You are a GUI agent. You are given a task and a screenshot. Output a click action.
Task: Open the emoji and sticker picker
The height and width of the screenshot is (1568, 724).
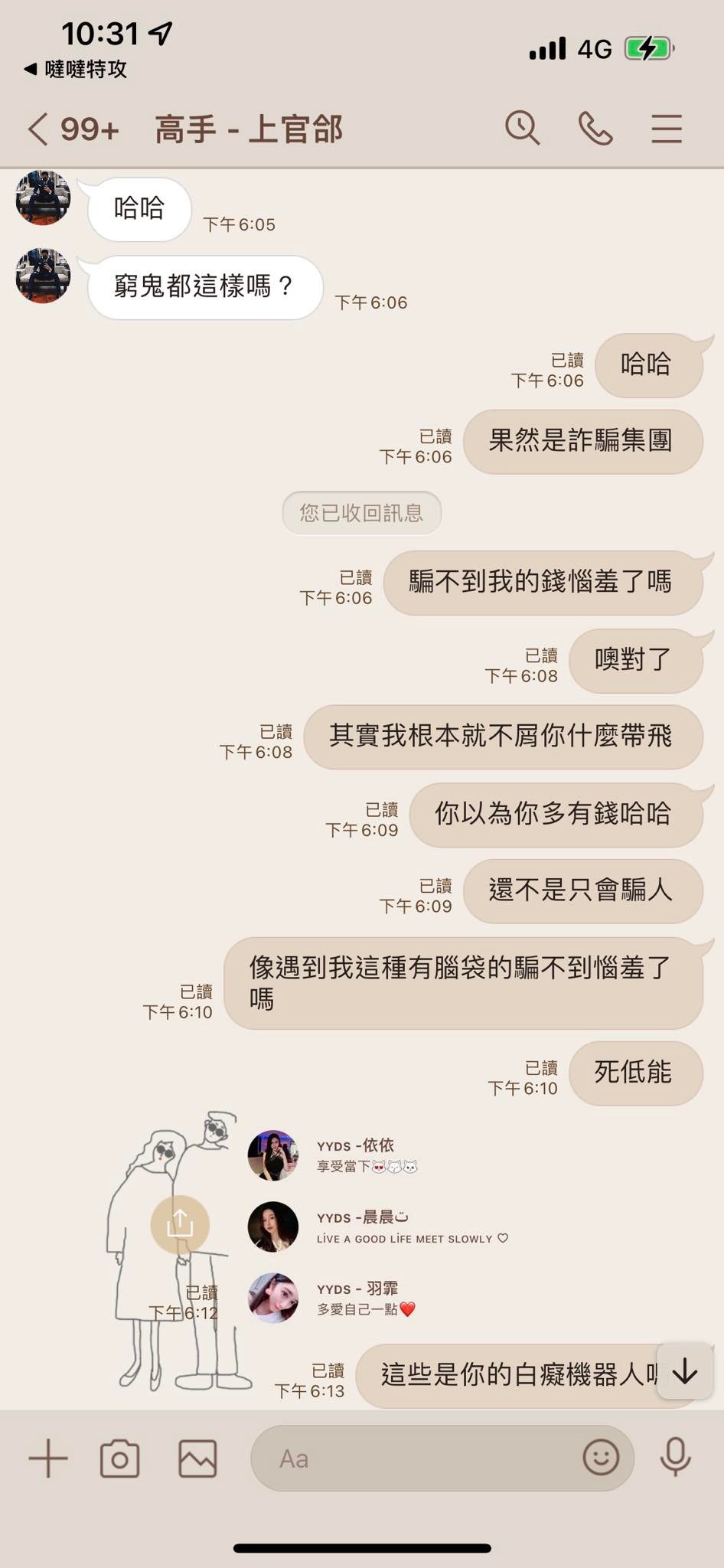(601, 1458)
